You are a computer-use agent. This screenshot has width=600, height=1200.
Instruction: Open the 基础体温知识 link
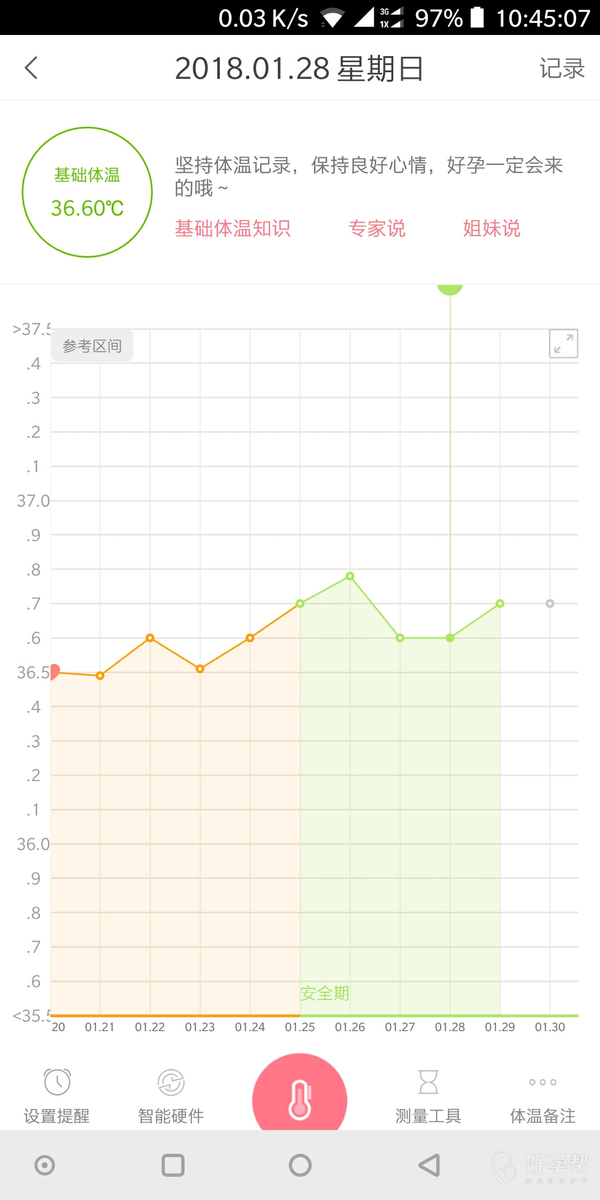tap(232, 228)
